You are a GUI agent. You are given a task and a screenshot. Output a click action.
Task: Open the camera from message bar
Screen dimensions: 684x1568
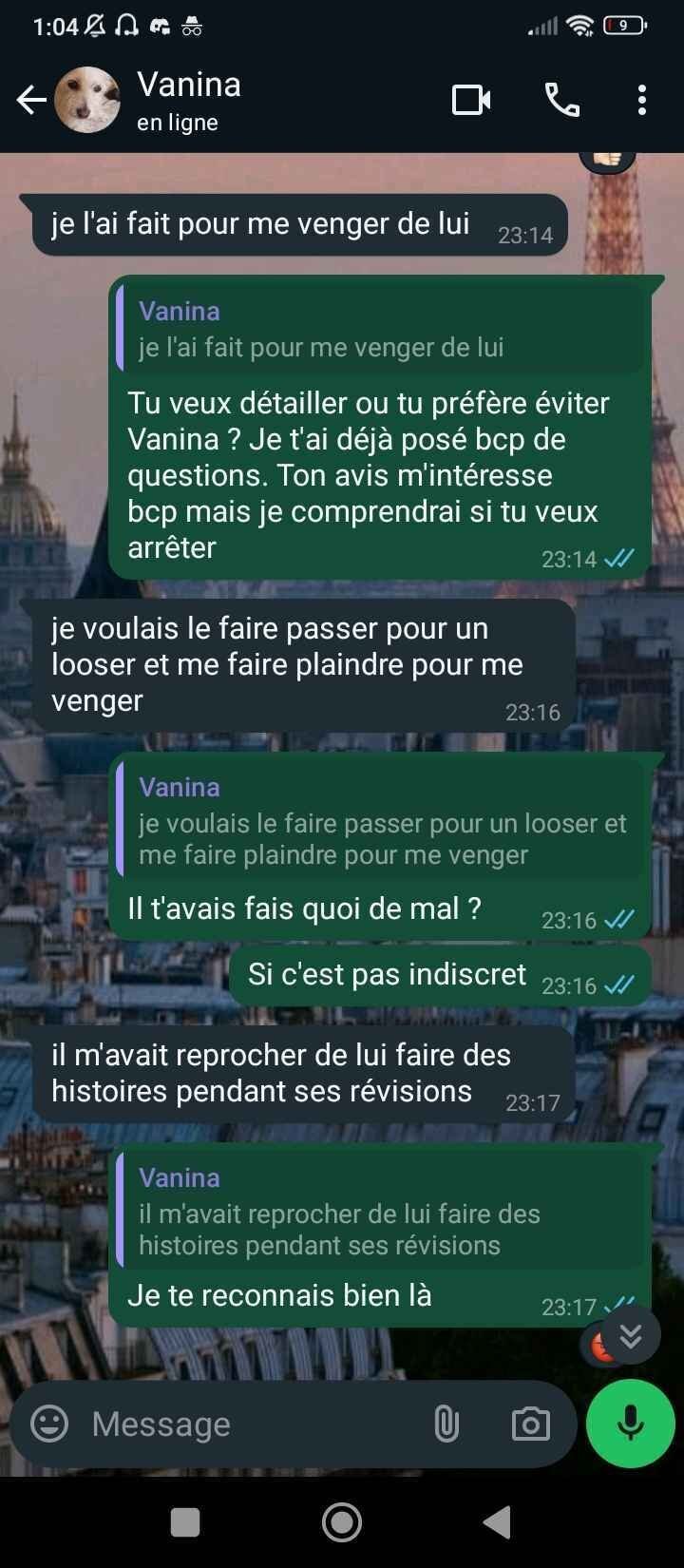(x=530, y=1424)
